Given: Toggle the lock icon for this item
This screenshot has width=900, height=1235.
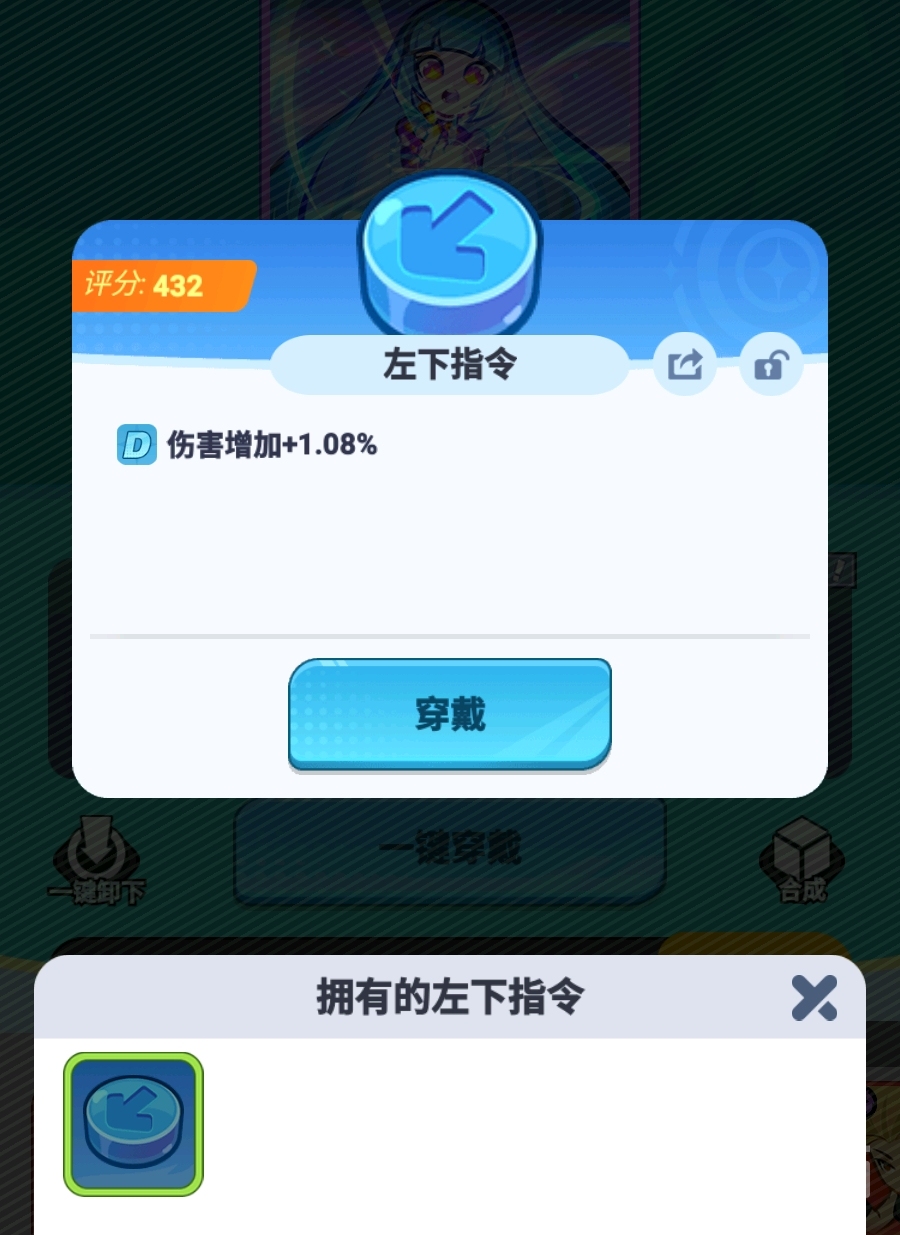Looking at the screenshot, I should (771, 366).
